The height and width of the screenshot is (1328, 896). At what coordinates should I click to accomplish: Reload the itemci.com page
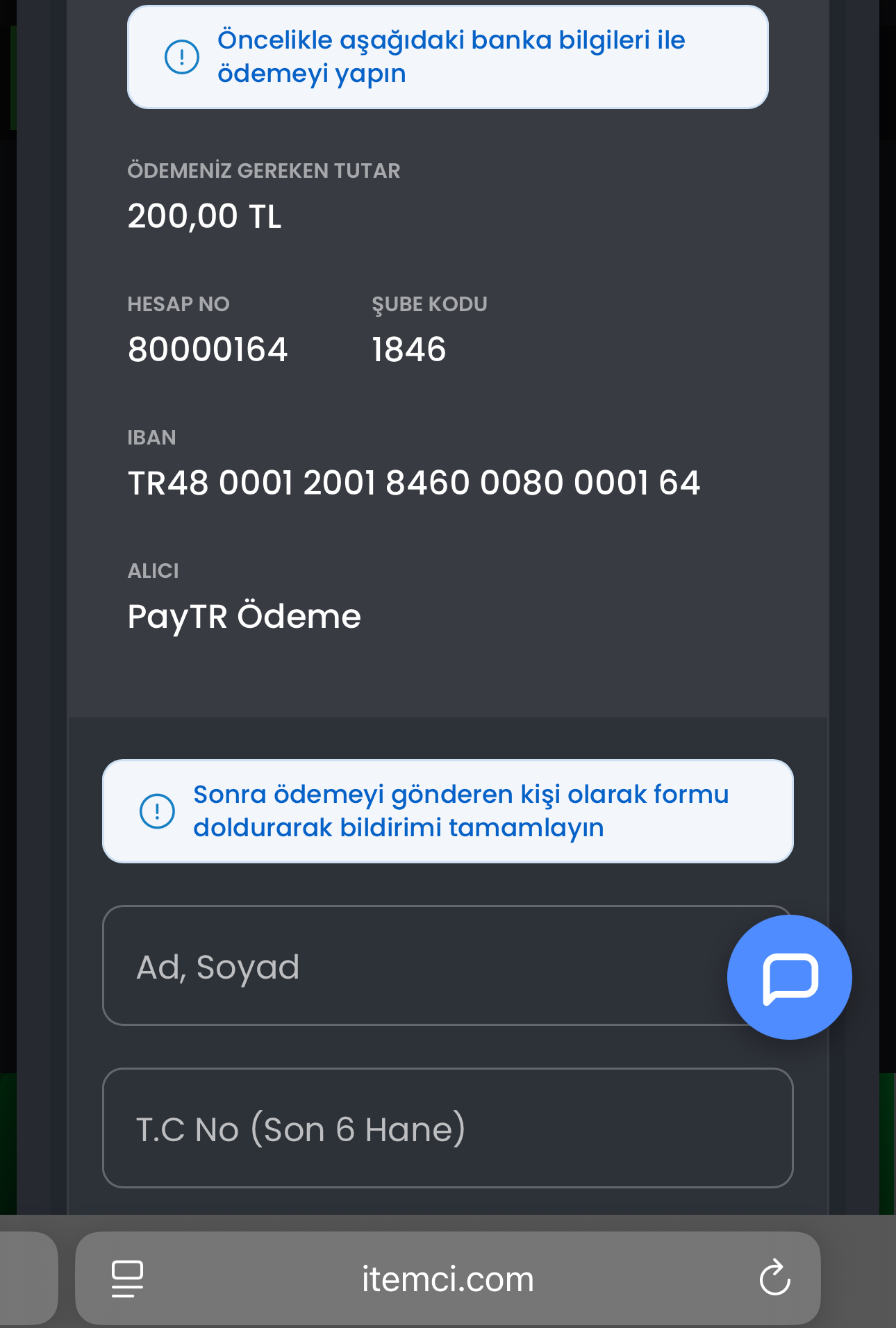tap(774, 1277)
